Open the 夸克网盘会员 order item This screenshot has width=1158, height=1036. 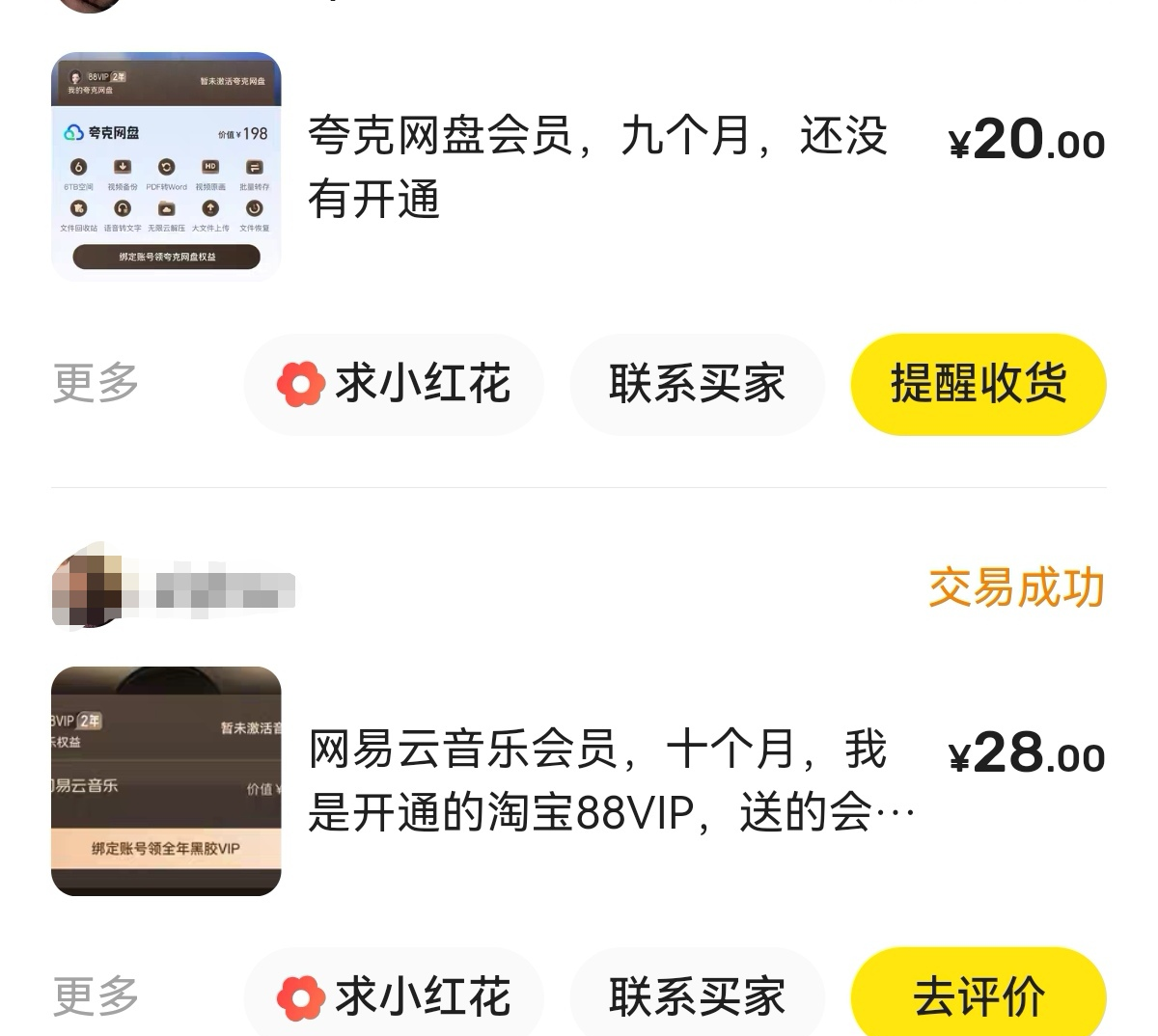pos(596,167)
